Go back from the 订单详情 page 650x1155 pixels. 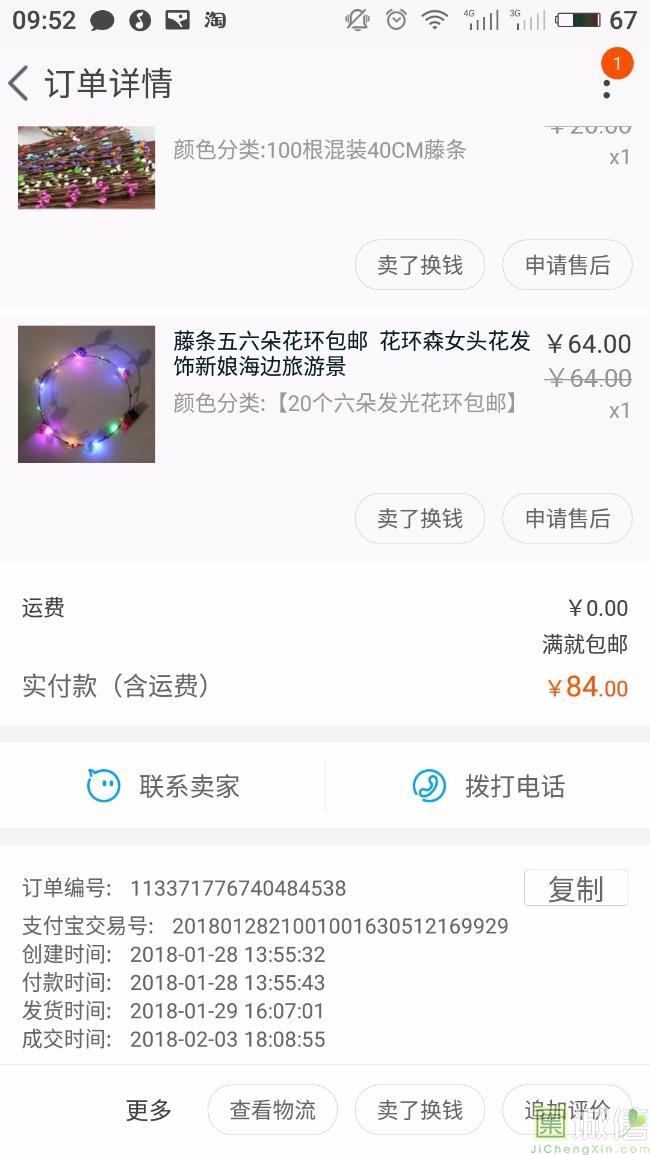tap(20, 84)
